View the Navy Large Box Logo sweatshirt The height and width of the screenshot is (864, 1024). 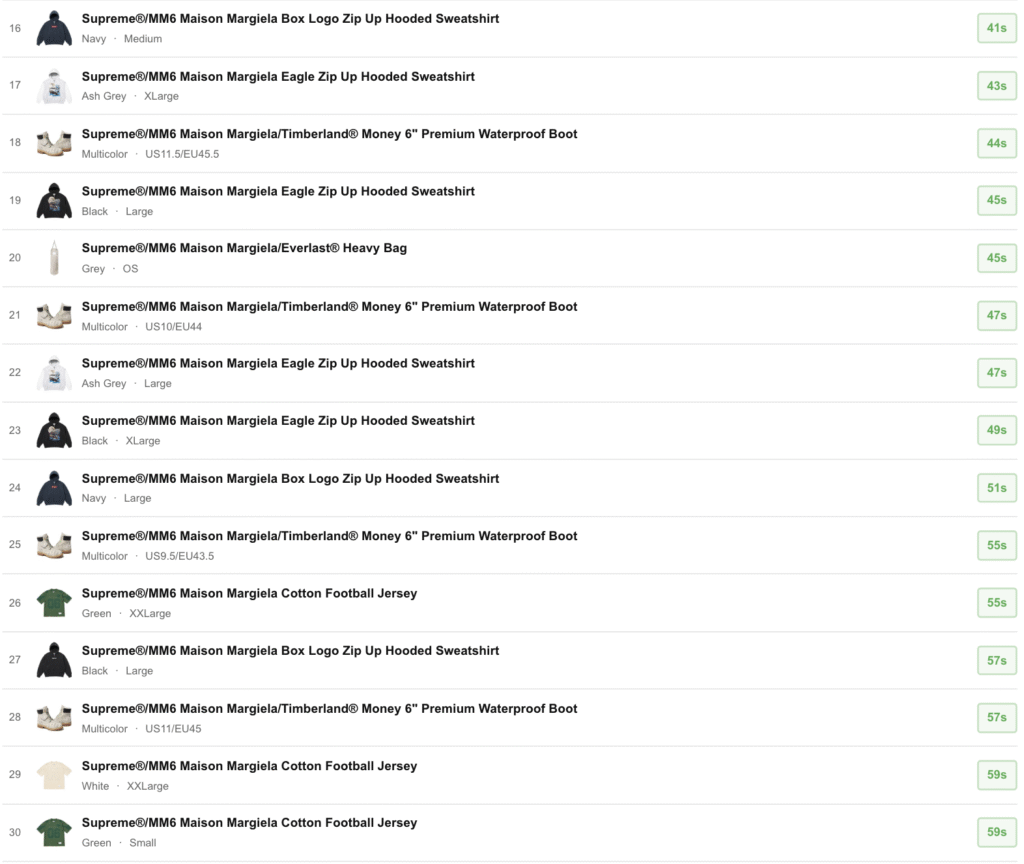[290, 479]
